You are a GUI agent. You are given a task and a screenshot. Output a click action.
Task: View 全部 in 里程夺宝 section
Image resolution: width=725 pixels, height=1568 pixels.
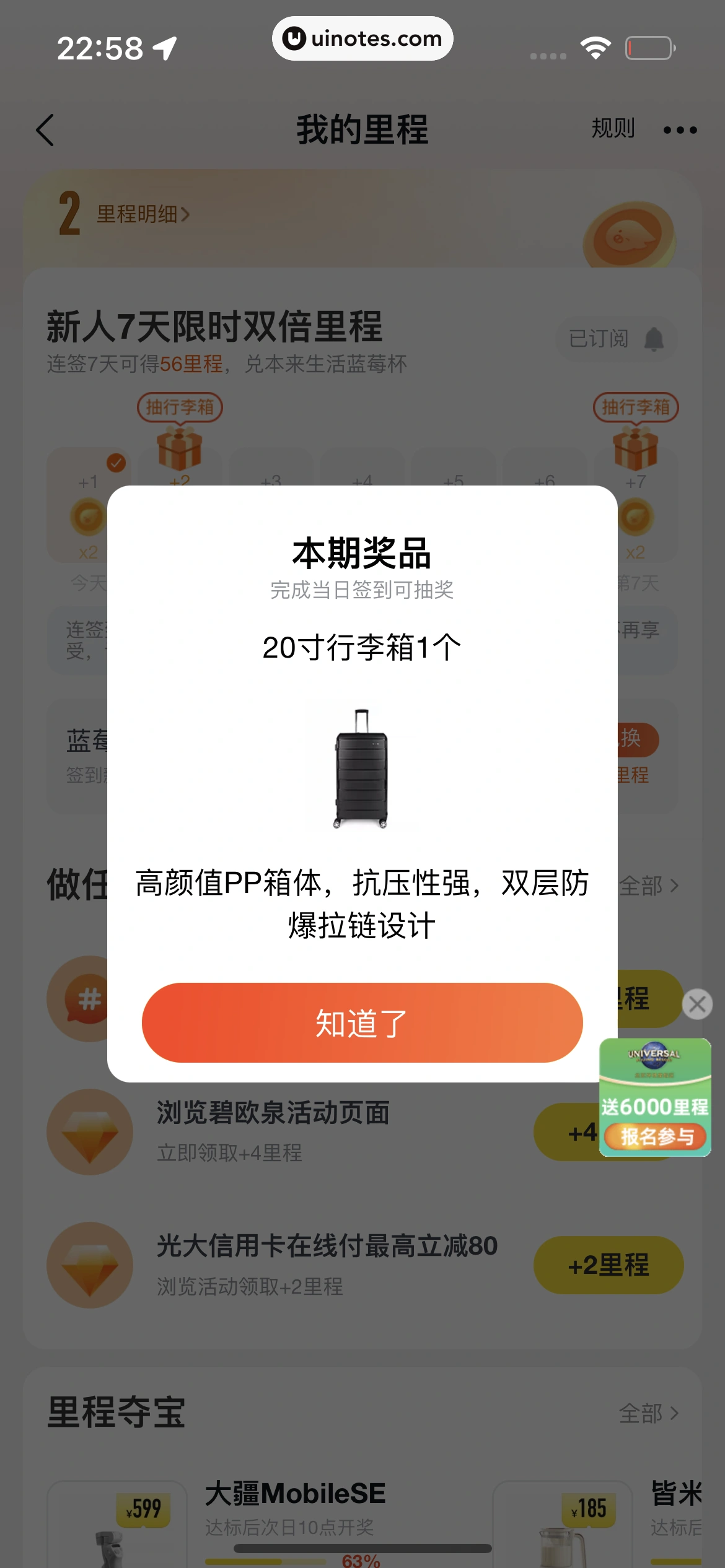click(648, 1414)
